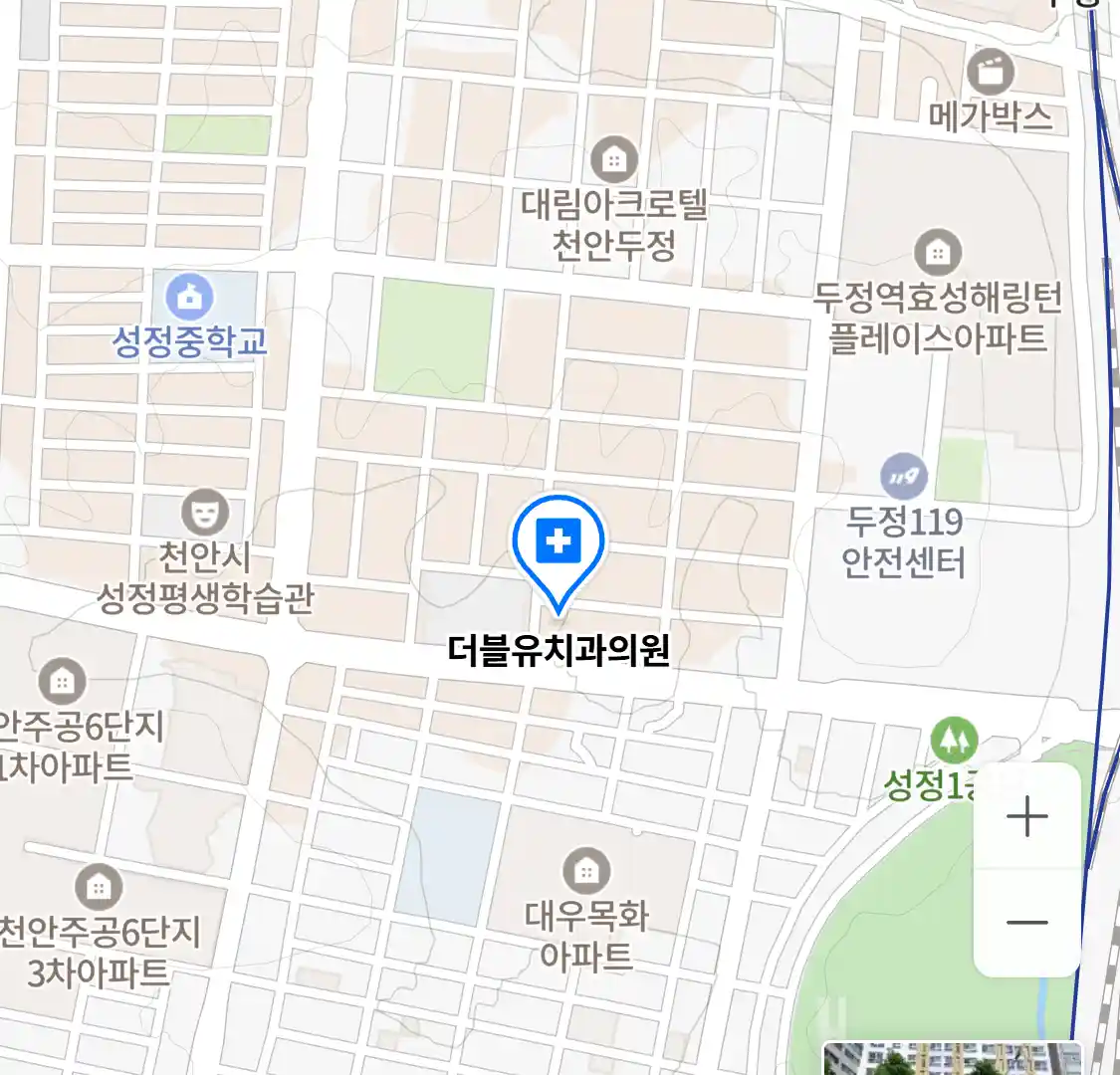Tap the 더블유치과의원 location pin
This screenshot has width=1120, height=1075.
click(559, 544)
